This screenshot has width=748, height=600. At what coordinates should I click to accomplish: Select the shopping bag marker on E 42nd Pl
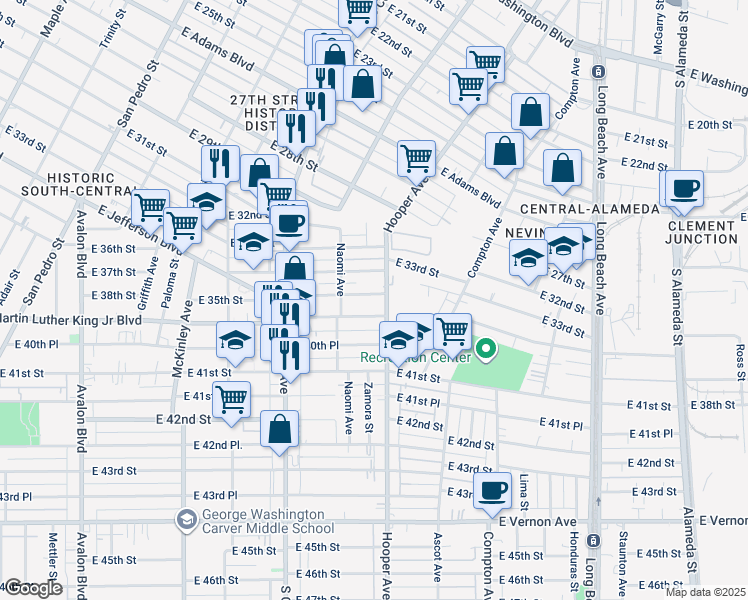tap(280, 430)
